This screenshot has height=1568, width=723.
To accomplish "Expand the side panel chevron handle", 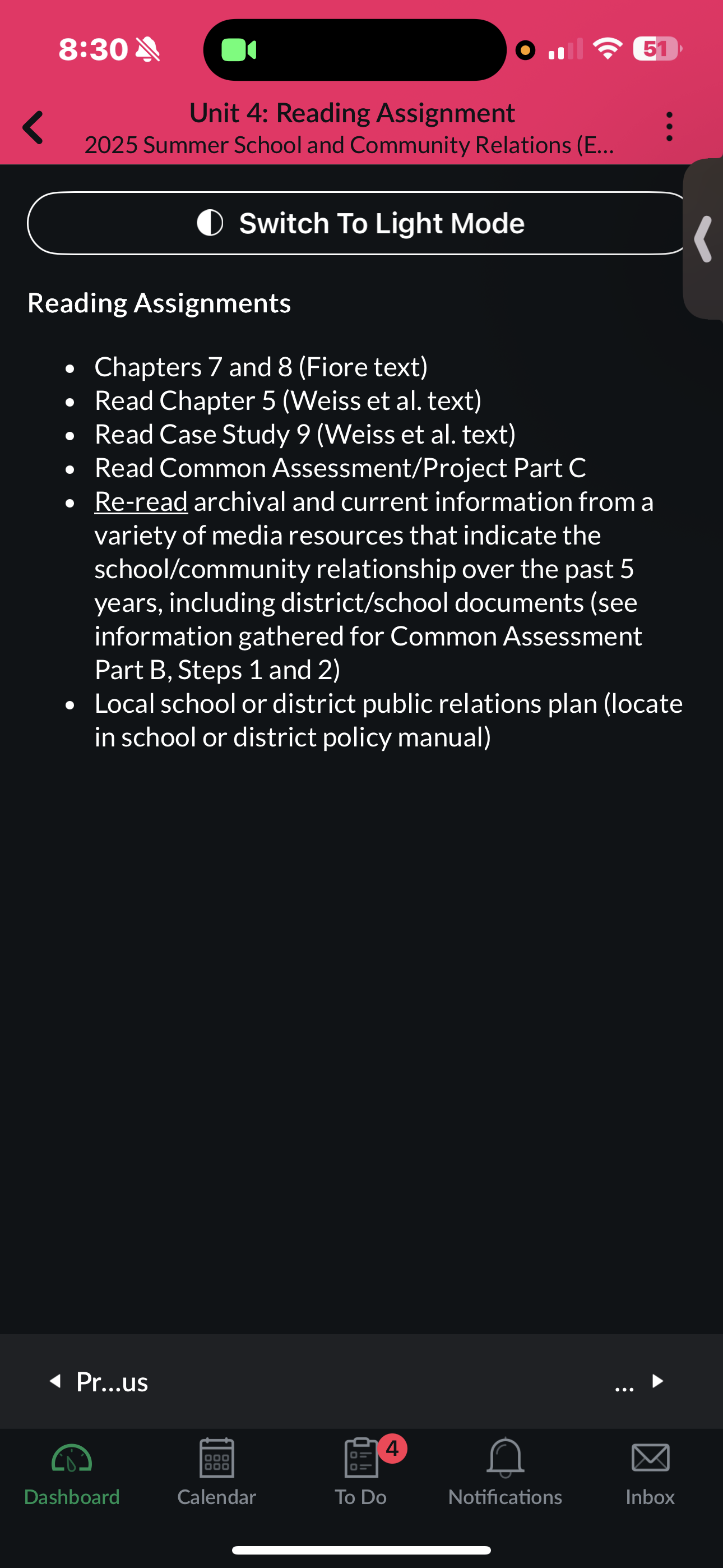I will pyautogui.click(x=703, y=239).
